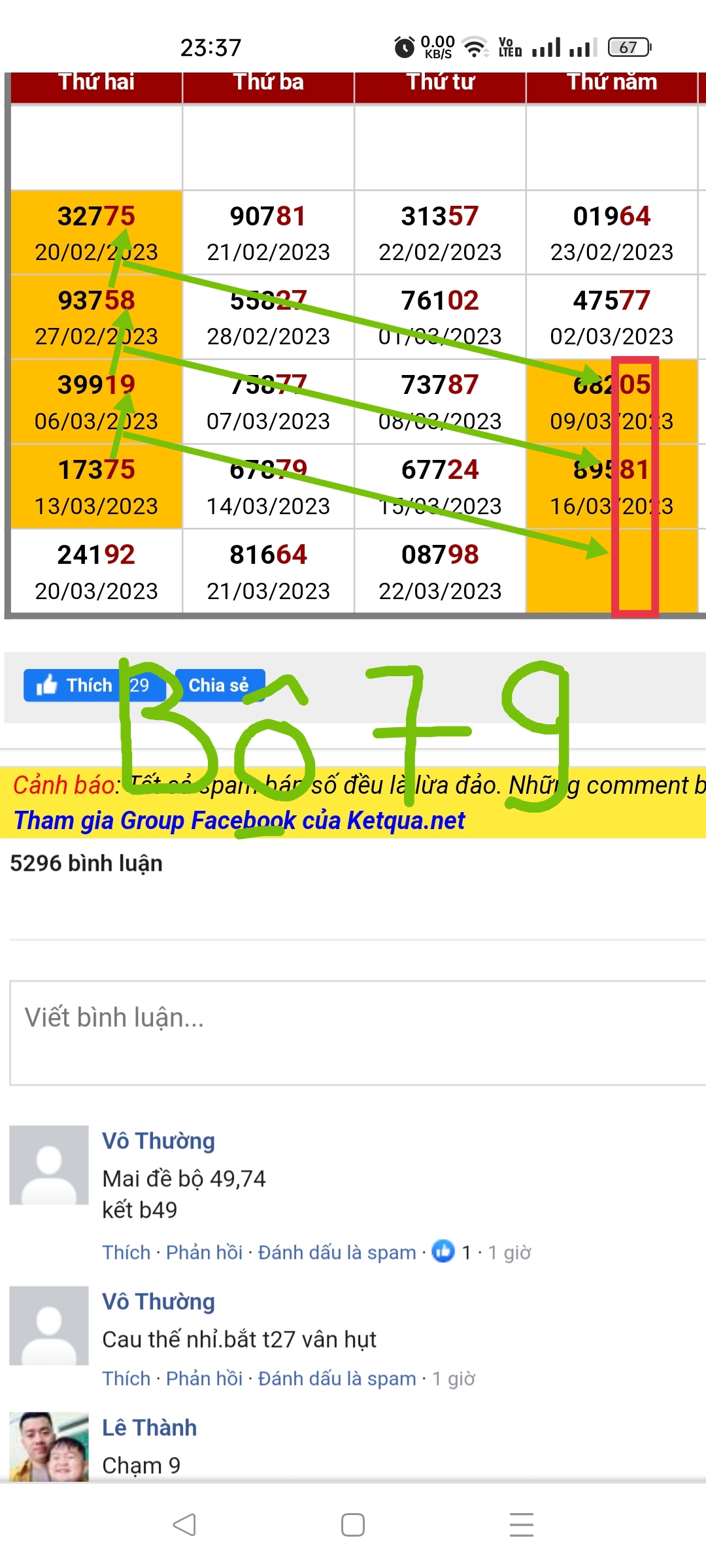Open Lê Thành's profile name

pyautogui.click(x=149, y=1428)
